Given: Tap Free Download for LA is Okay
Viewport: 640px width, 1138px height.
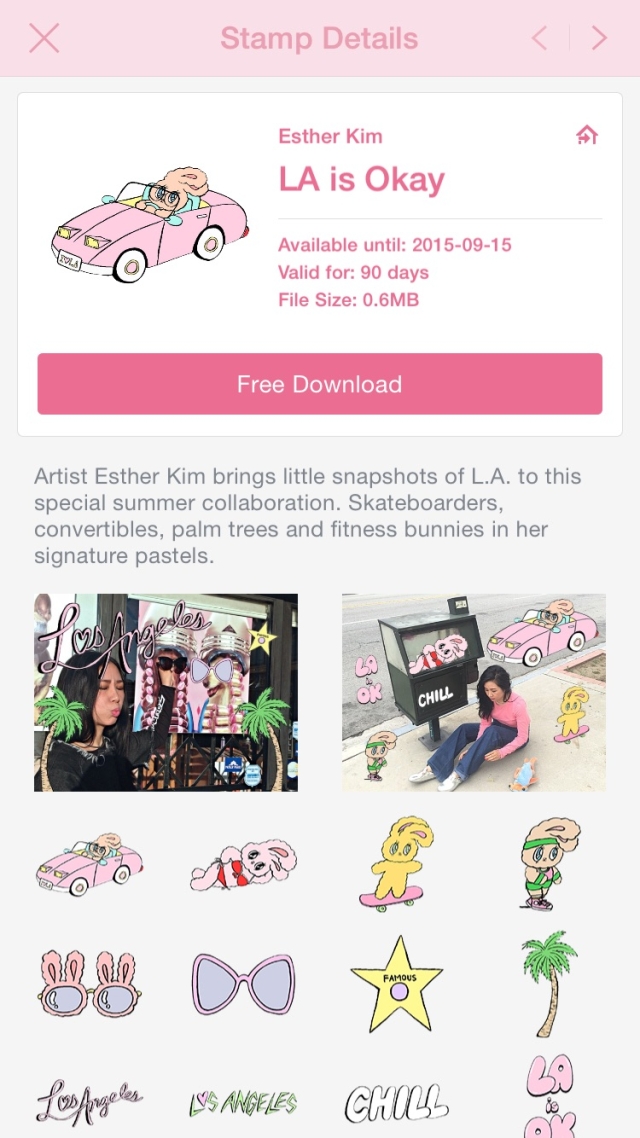Looking at the screenshot, I should pyautogui.click(x=320, y=384).
